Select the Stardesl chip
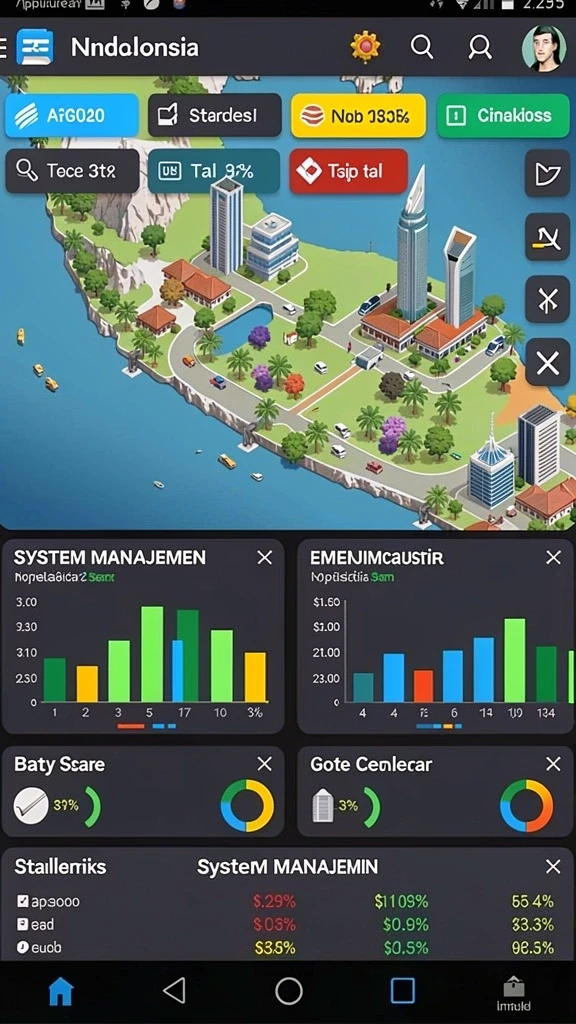 click(x=215, y=116)
